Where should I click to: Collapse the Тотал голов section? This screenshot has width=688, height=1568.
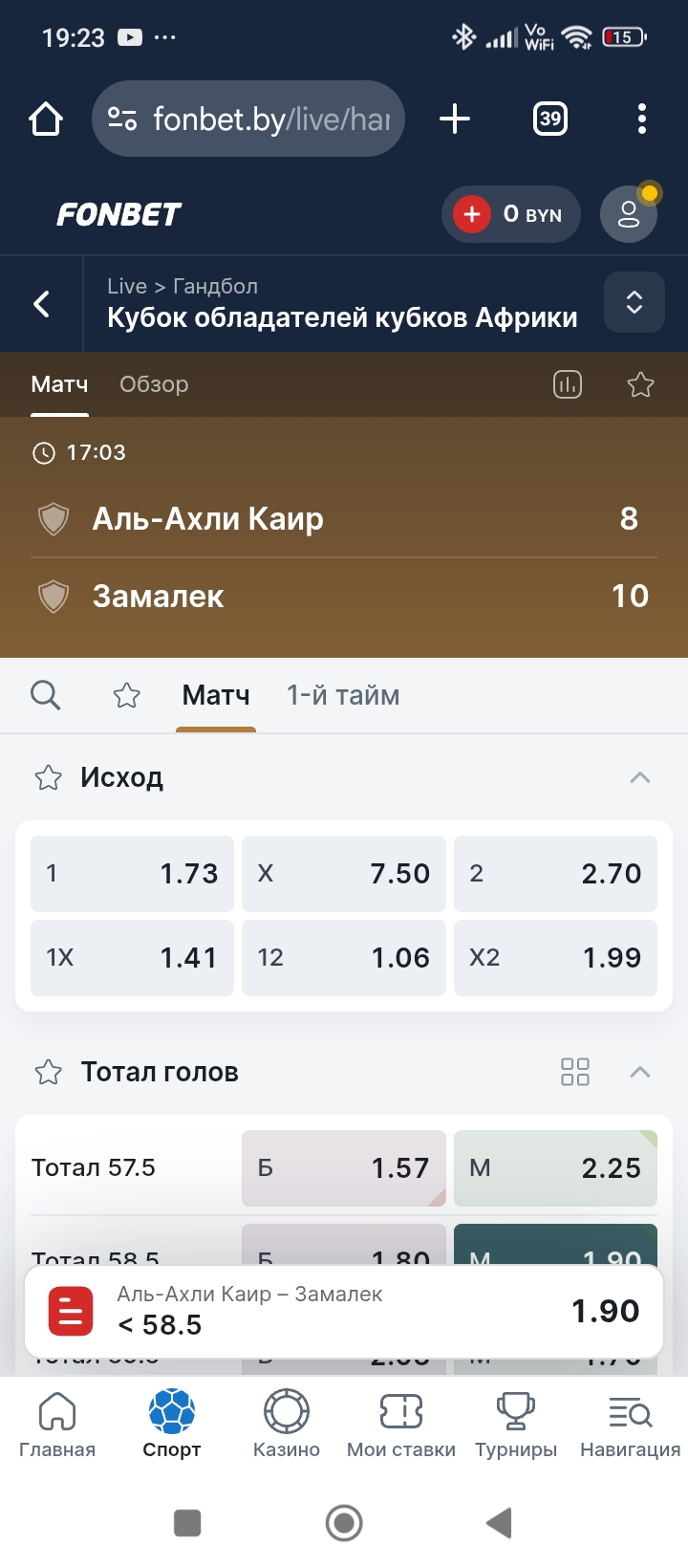pyautogui.click(x=639, y=1072)
